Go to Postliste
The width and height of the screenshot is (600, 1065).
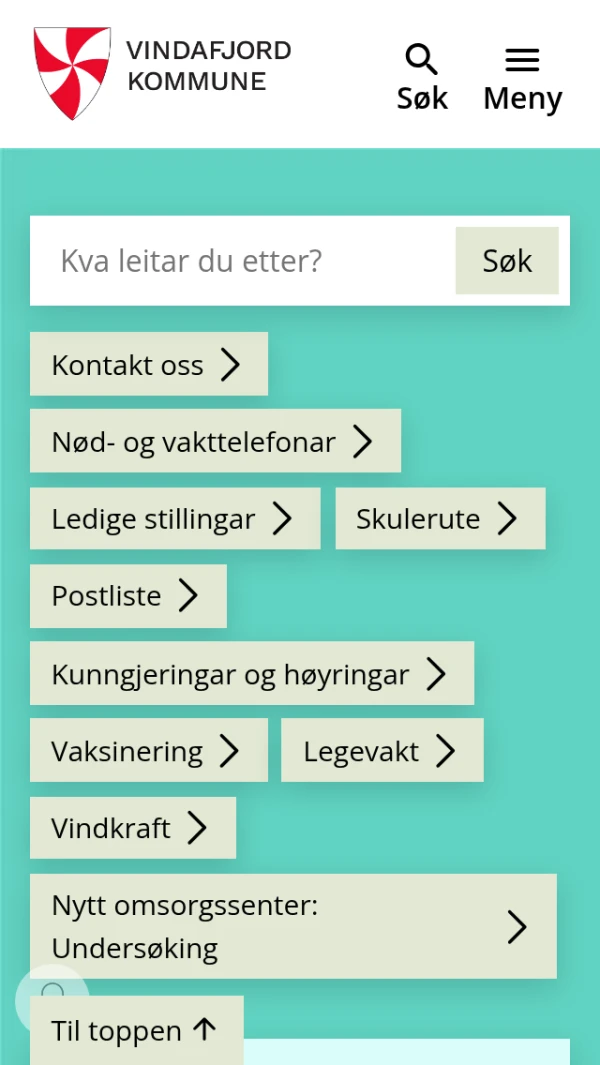tap(127, 595)
